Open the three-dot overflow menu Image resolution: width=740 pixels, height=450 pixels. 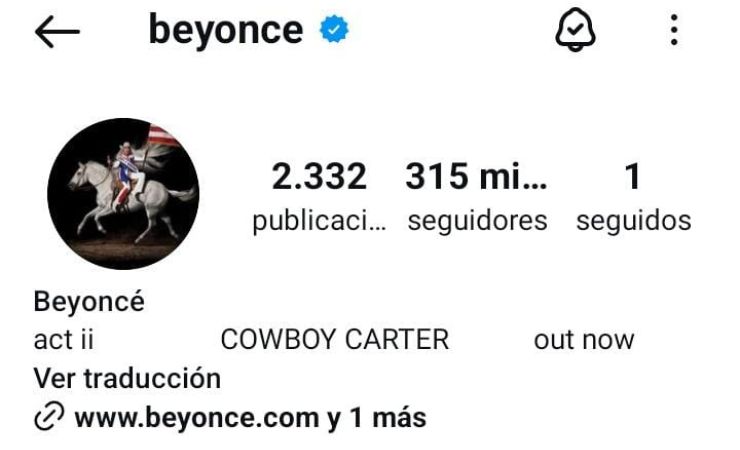(x=674, y=32)
